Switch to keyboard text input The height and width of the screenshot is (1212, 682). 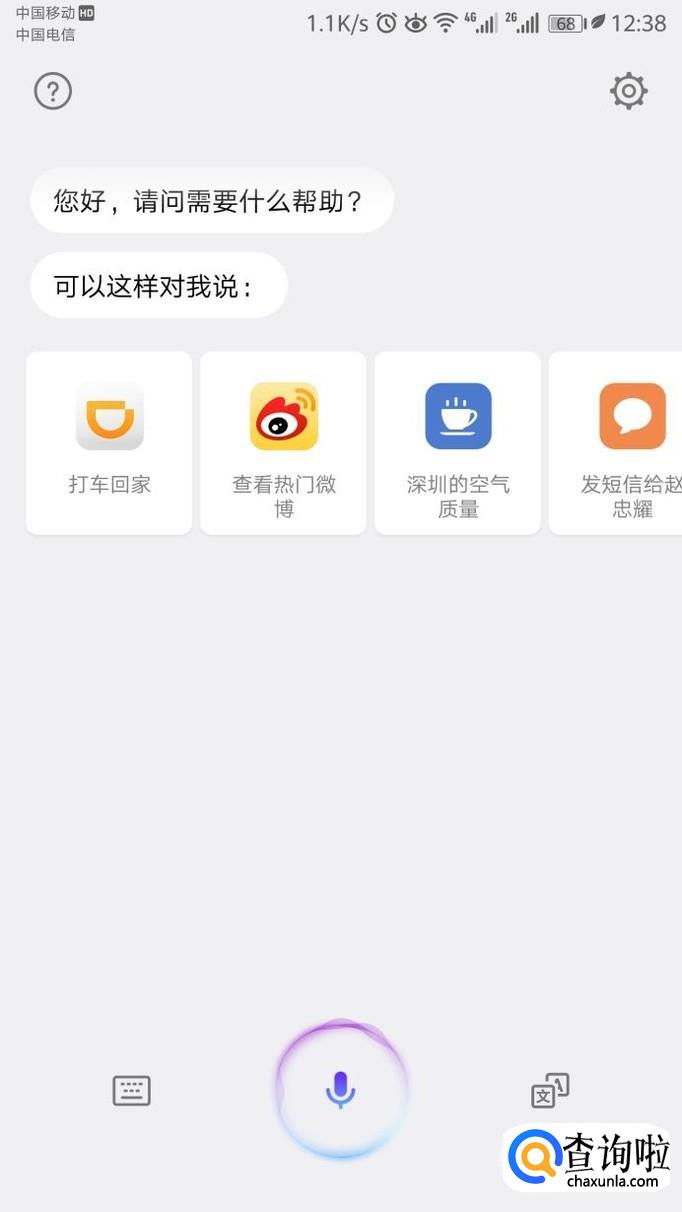131,1090
